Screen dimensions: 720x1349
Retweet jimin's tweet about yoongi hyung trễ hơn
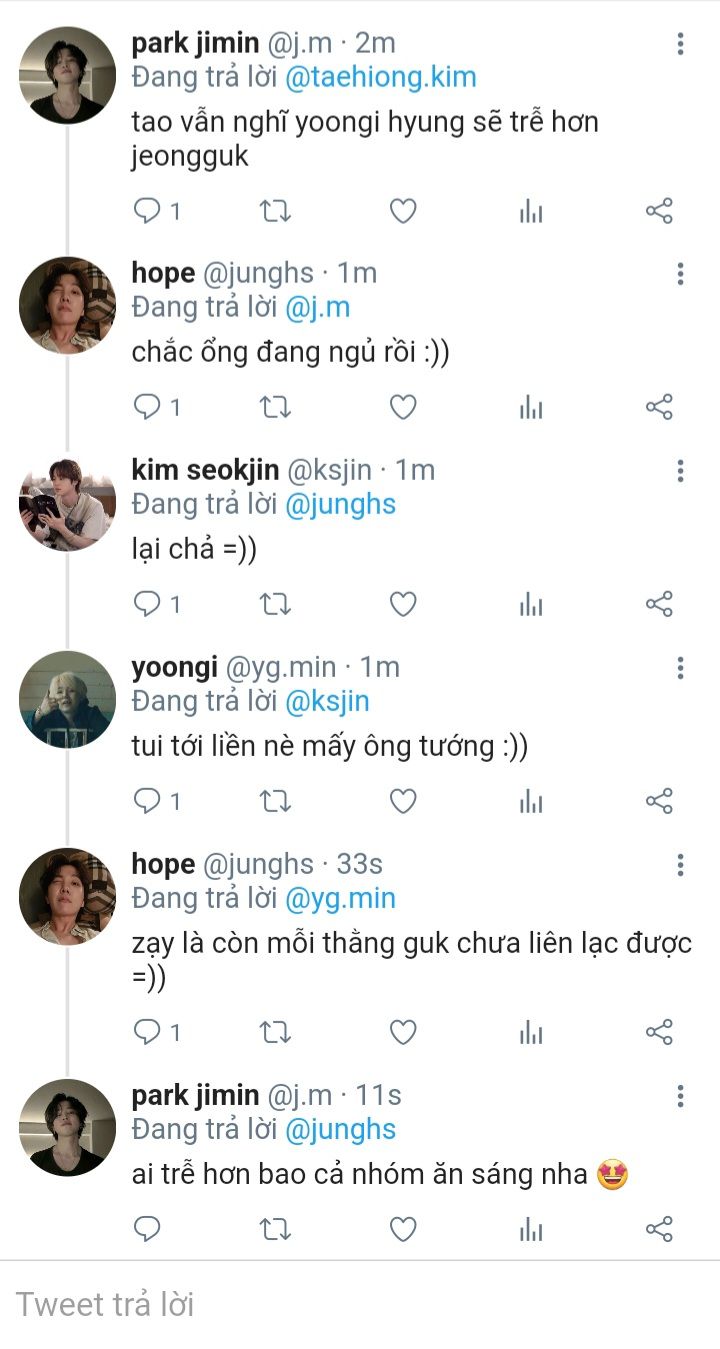tap(275, 211)
